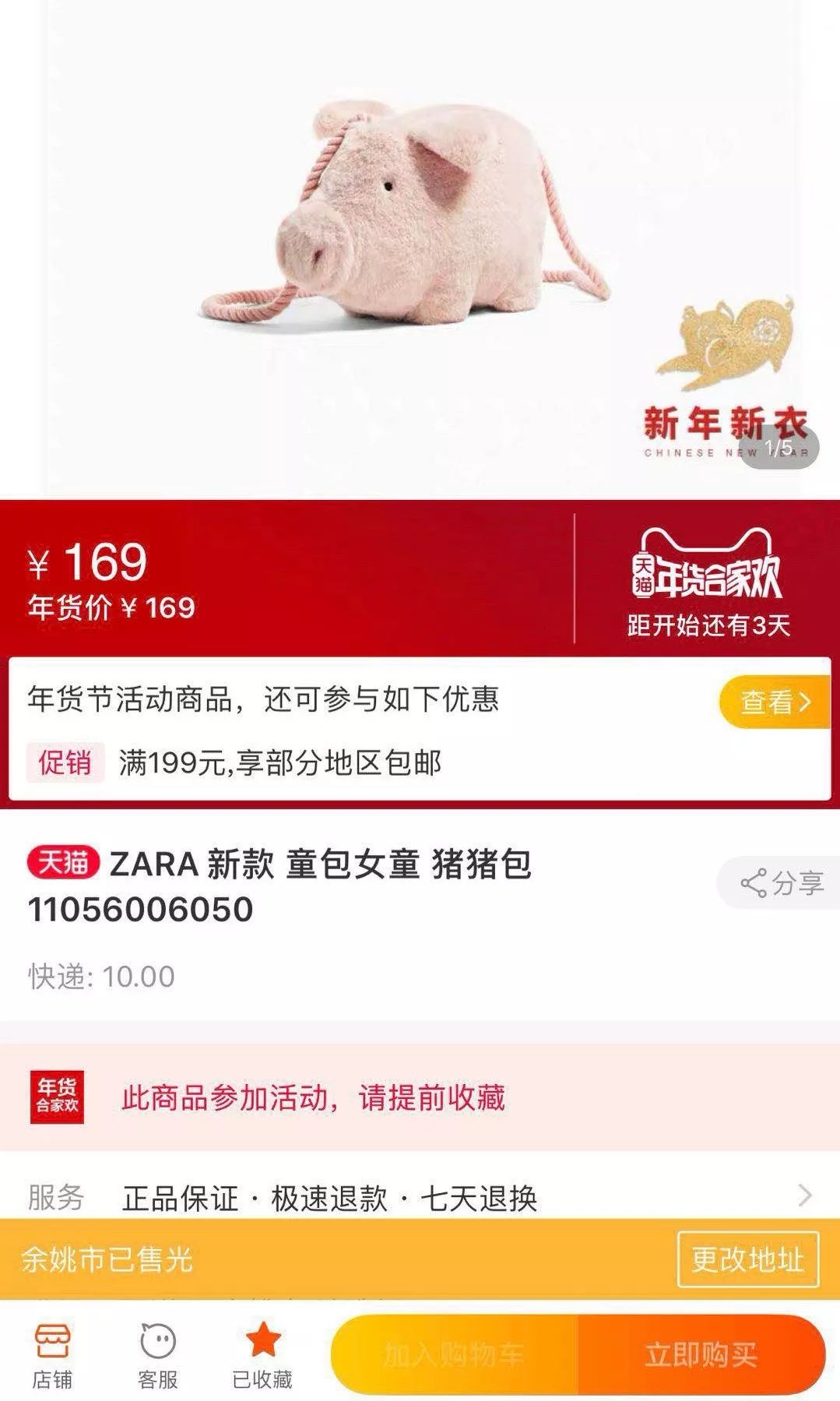
Task: Unfavorite the item via the star icon
Action: (263, 1338)
